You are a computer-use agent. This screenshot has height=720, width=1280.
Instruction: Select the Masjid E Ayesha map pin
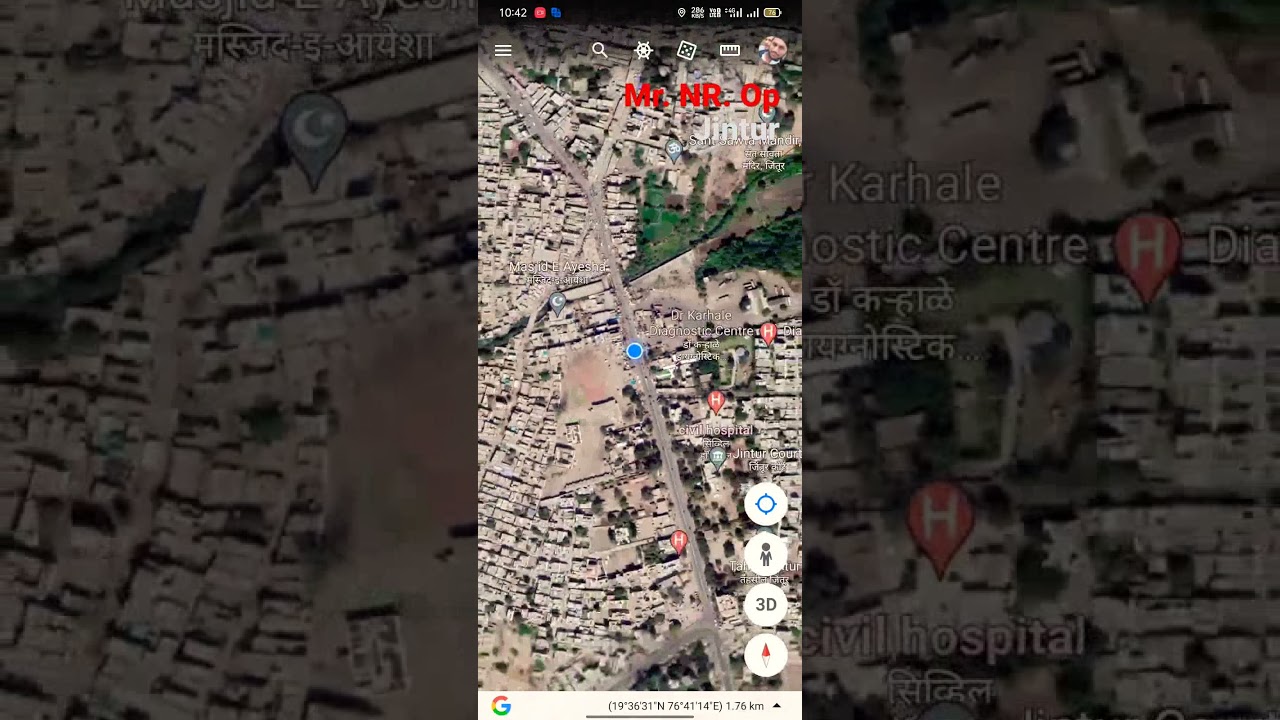(x=558, y=303)
